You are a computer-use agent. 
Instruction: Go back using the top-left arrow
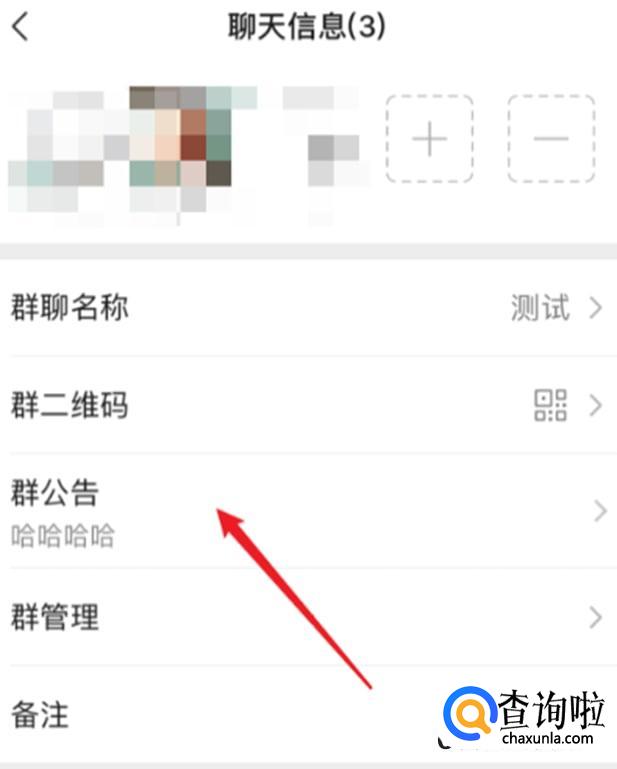click(21, 27)
